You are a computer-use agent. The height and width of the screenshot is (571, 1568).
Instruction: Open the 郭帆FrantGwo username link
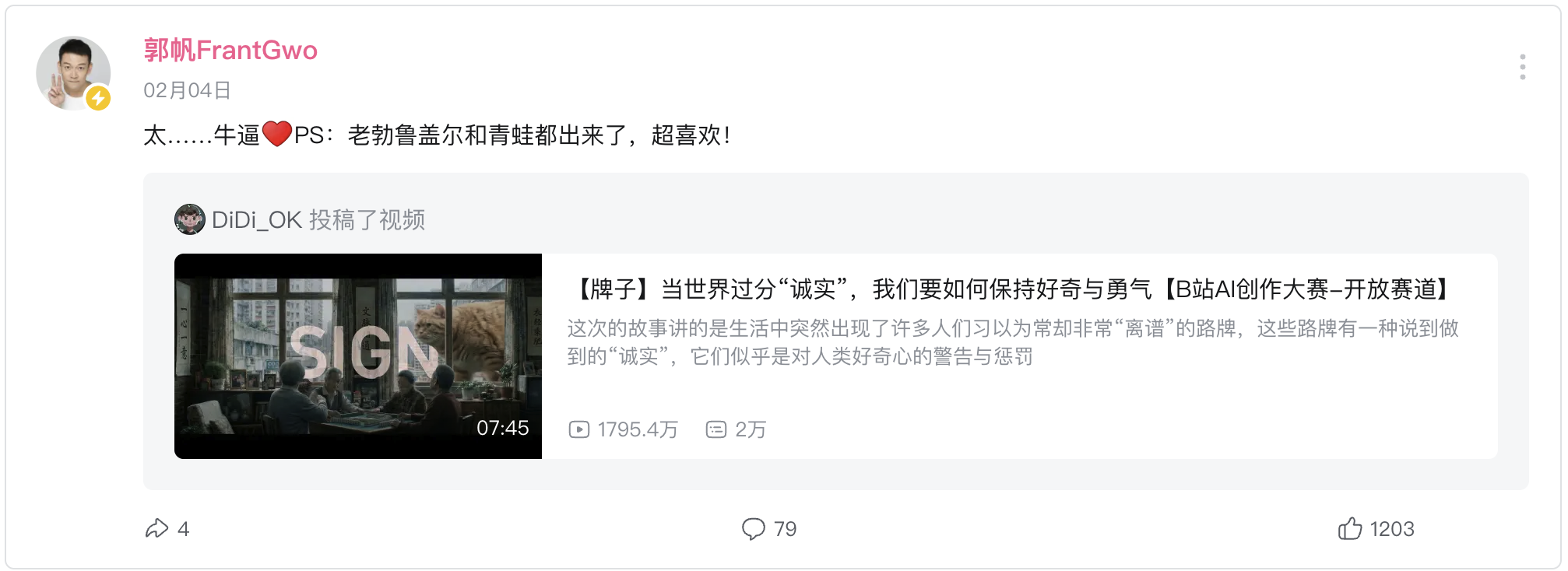pos(230,51)
